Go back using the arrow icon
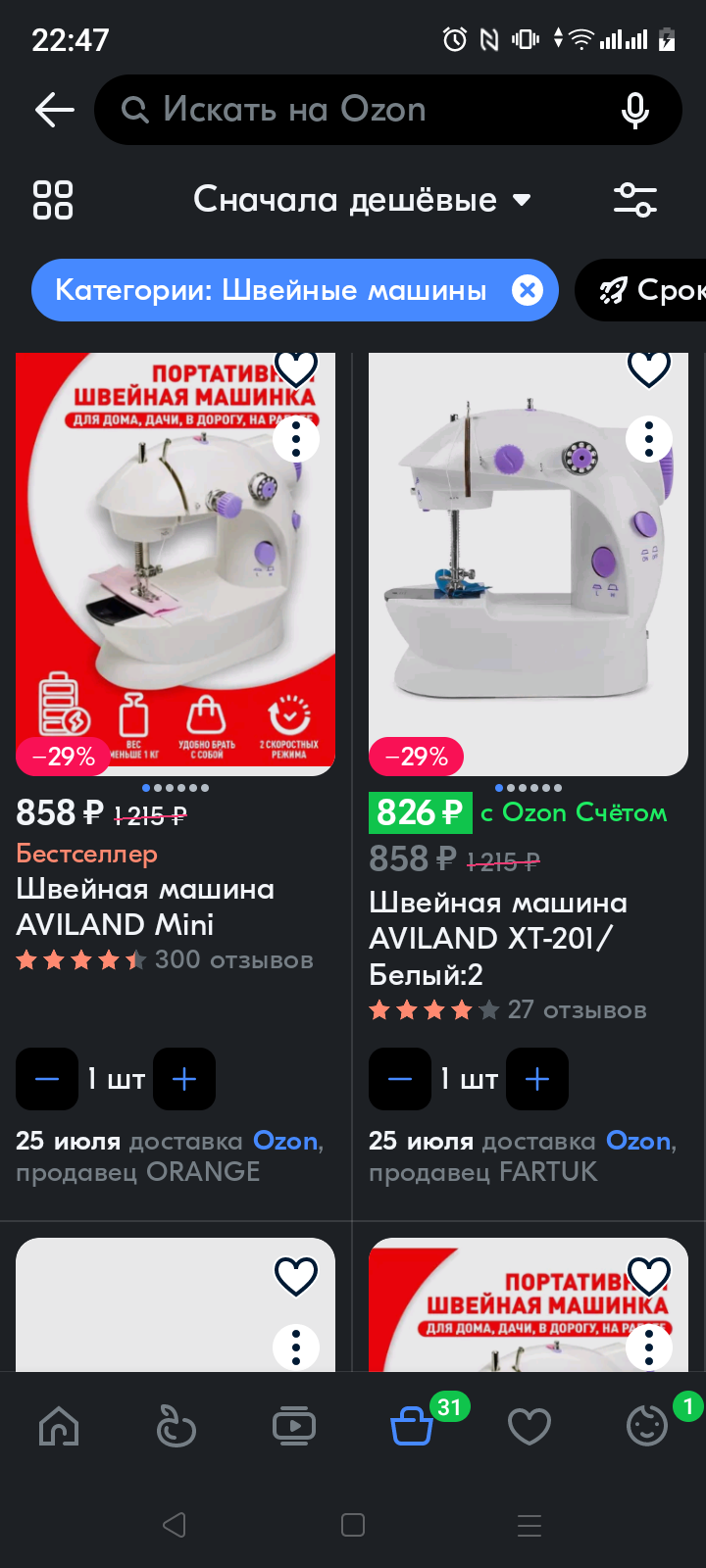Image resolution: width=706 pixels, height=1568 pixels. pyautogui.click(x=55, y=110)
